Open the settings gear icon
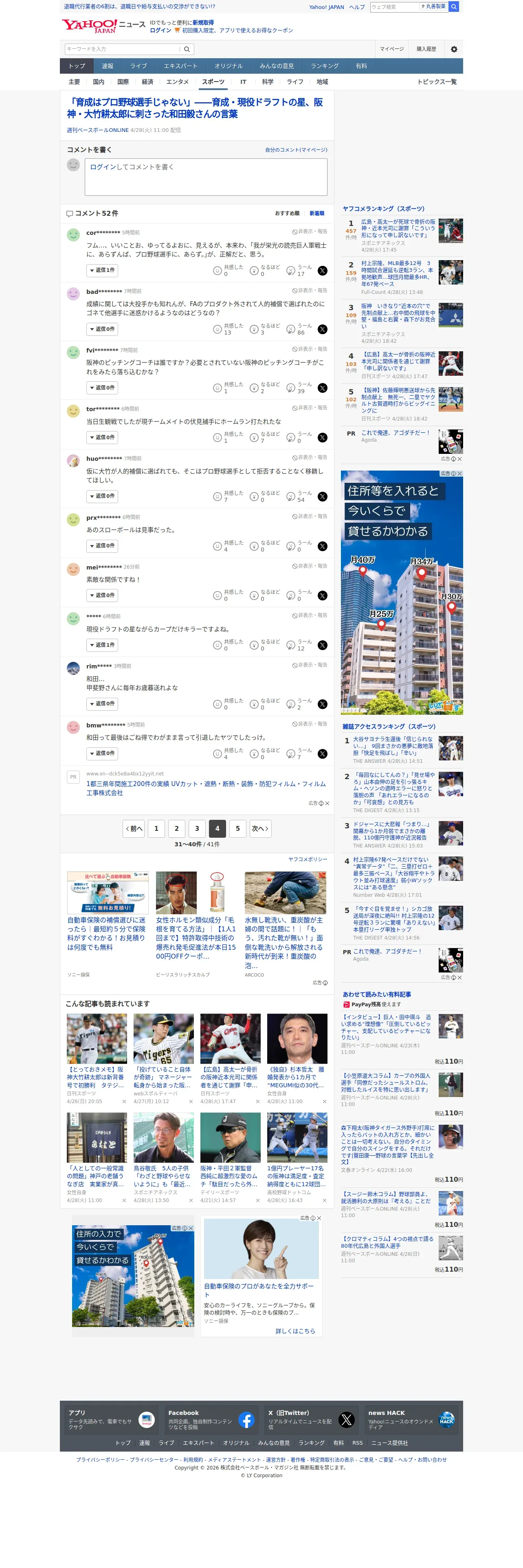This screenshot has height=1568, width=523. click(454, 49)
